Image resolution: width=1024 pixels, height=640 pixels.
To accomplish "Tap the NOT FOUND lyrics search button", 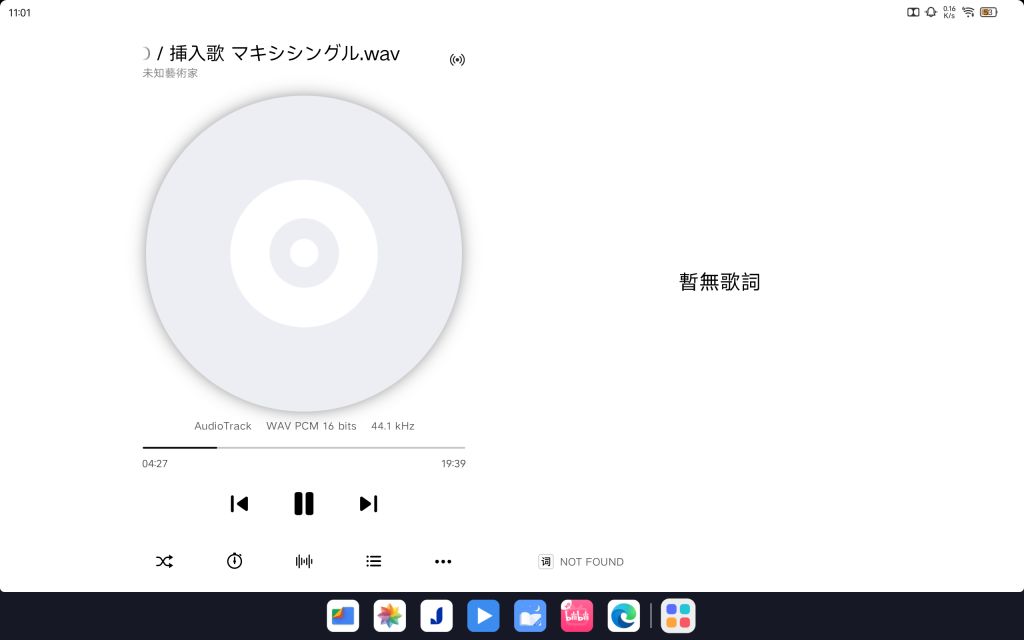I will click(x=581, y=562).
